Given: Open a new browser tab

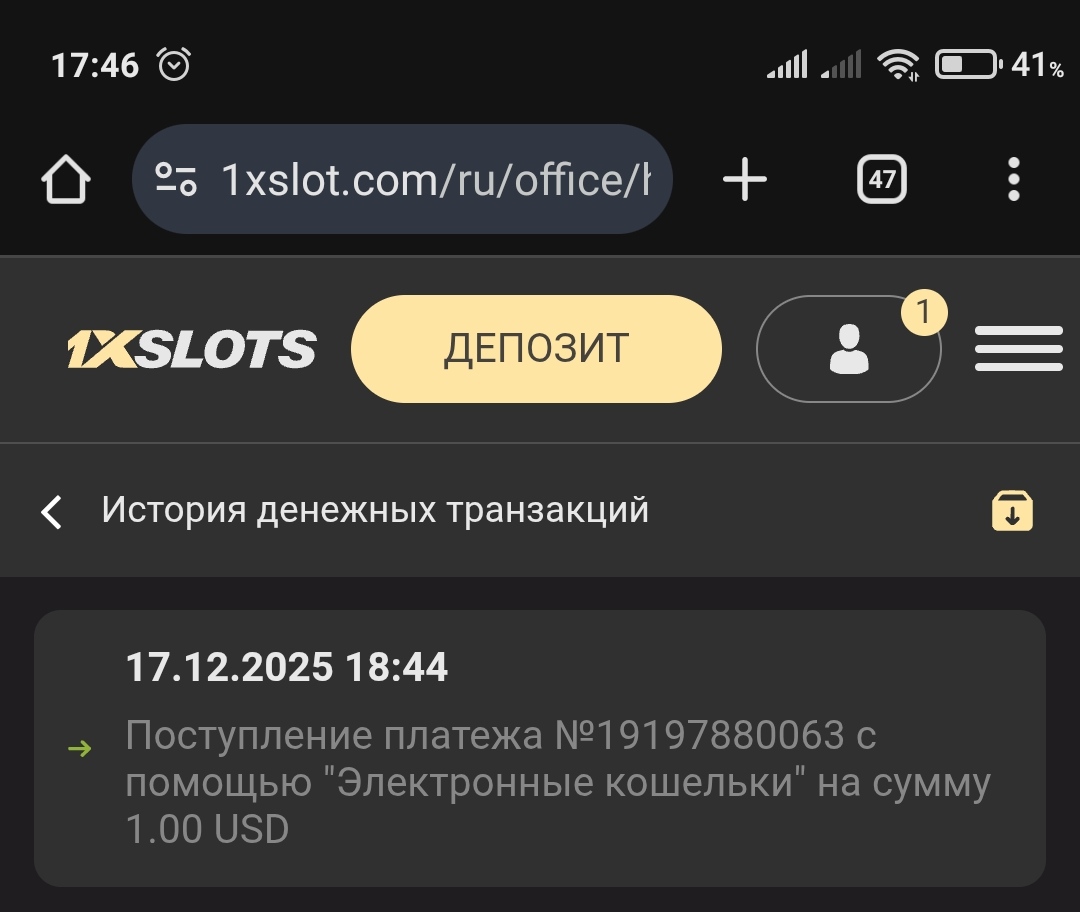Looking at the screenshot, I should [x=744, y=181].
